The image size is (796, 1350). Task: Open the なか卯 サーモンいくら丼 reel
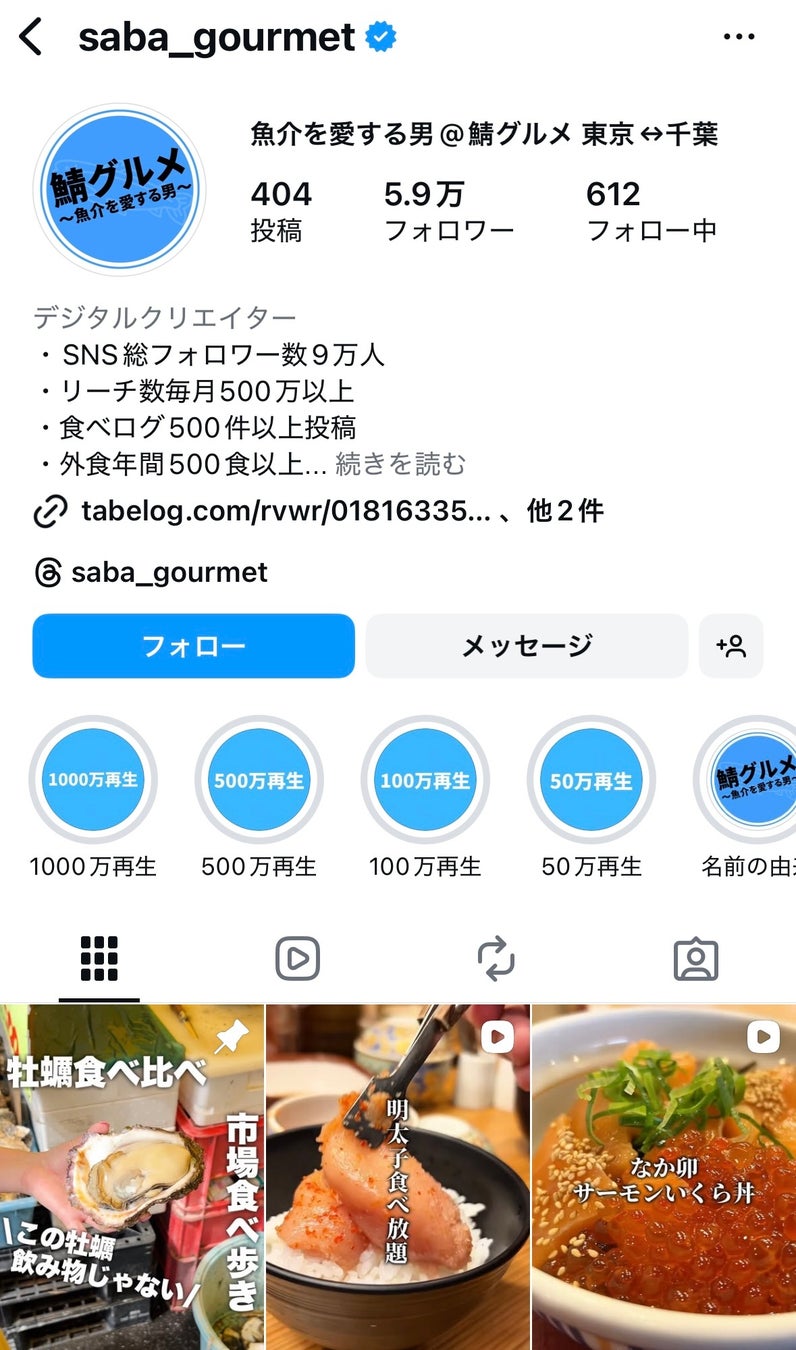tap(664, 1177)
